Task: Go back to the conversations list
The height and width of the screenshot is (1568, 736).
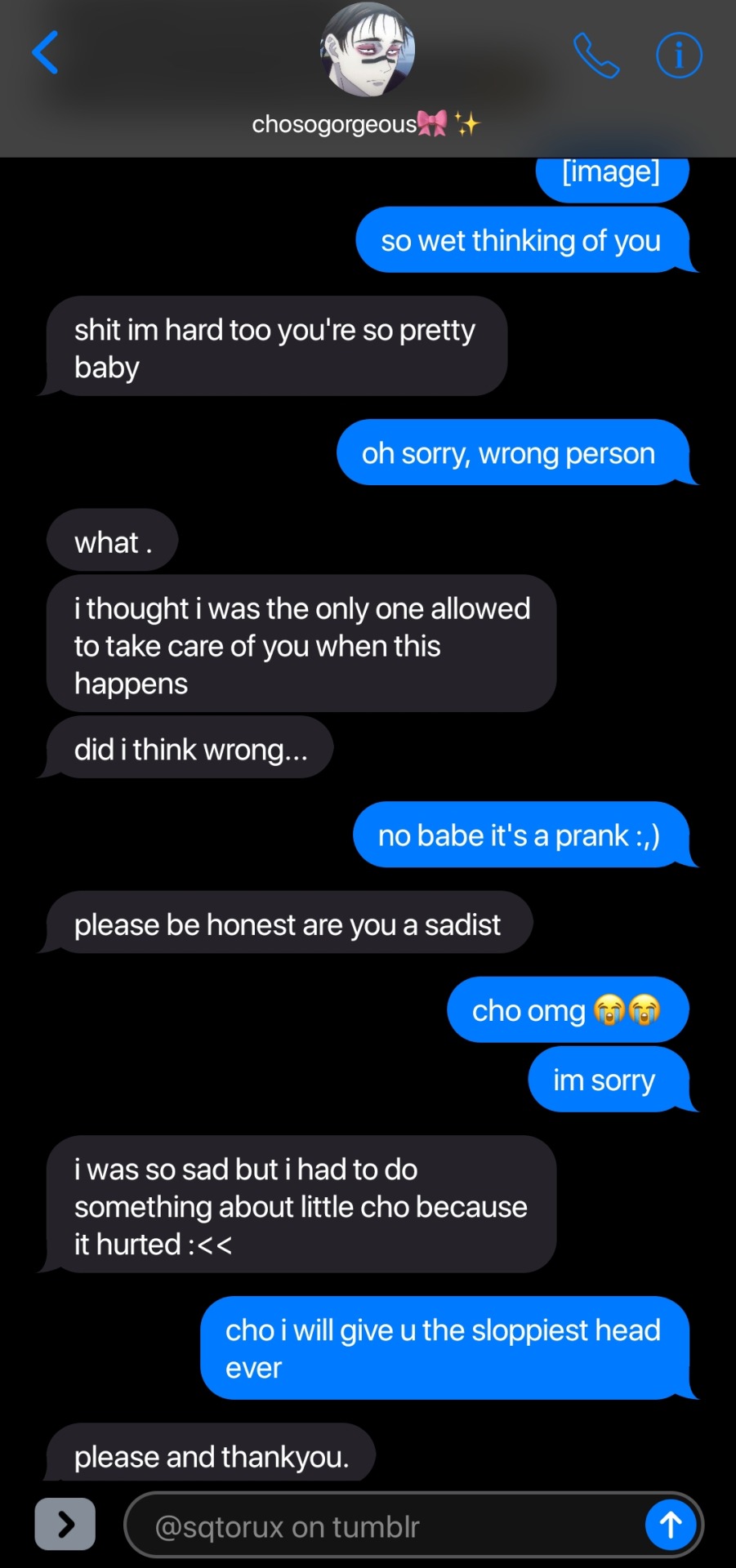Action: tap(45, 53)
